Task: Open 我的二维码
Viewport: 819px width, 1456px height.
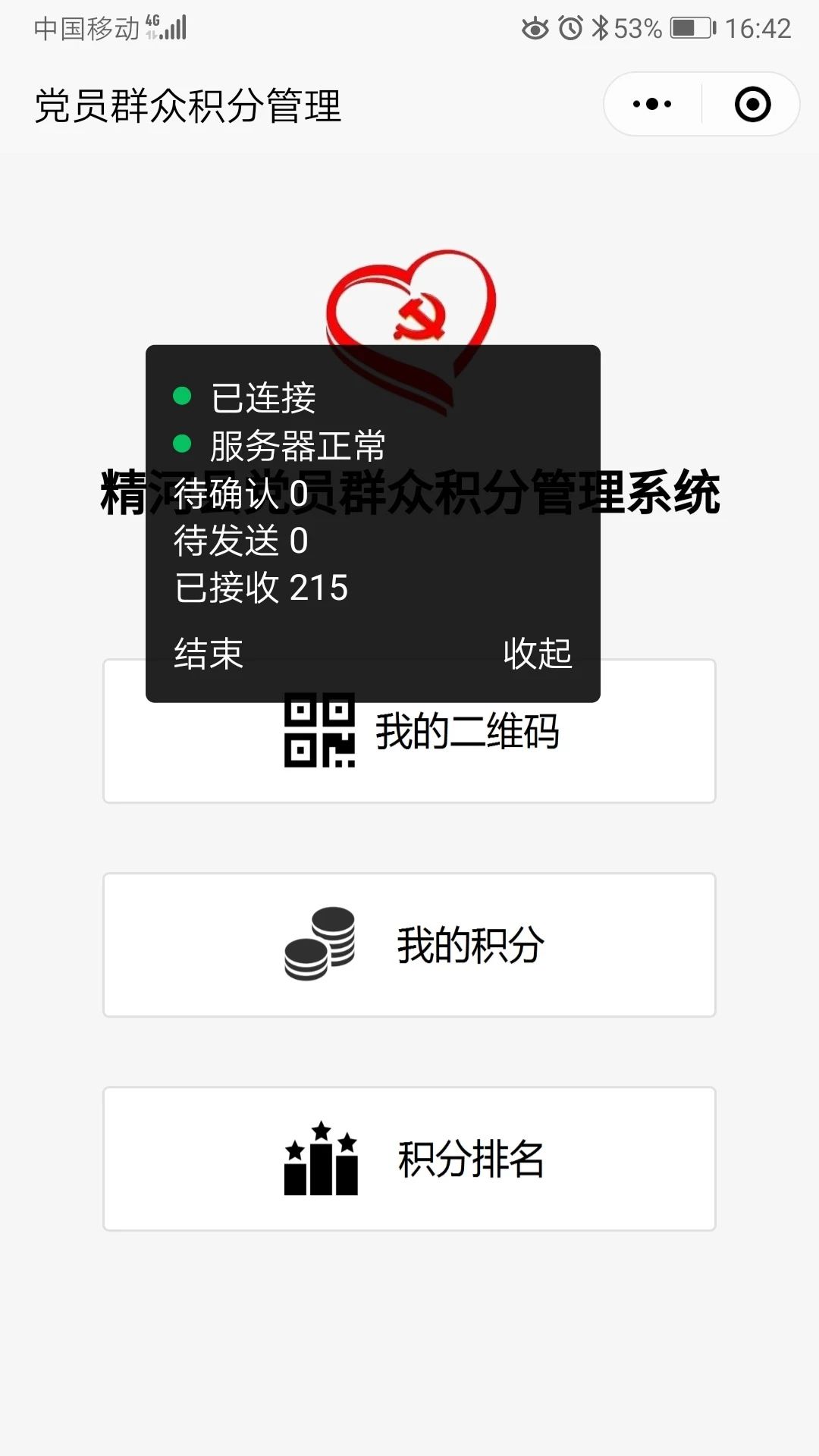Action: pyautogui.click(x=409, y=731)
